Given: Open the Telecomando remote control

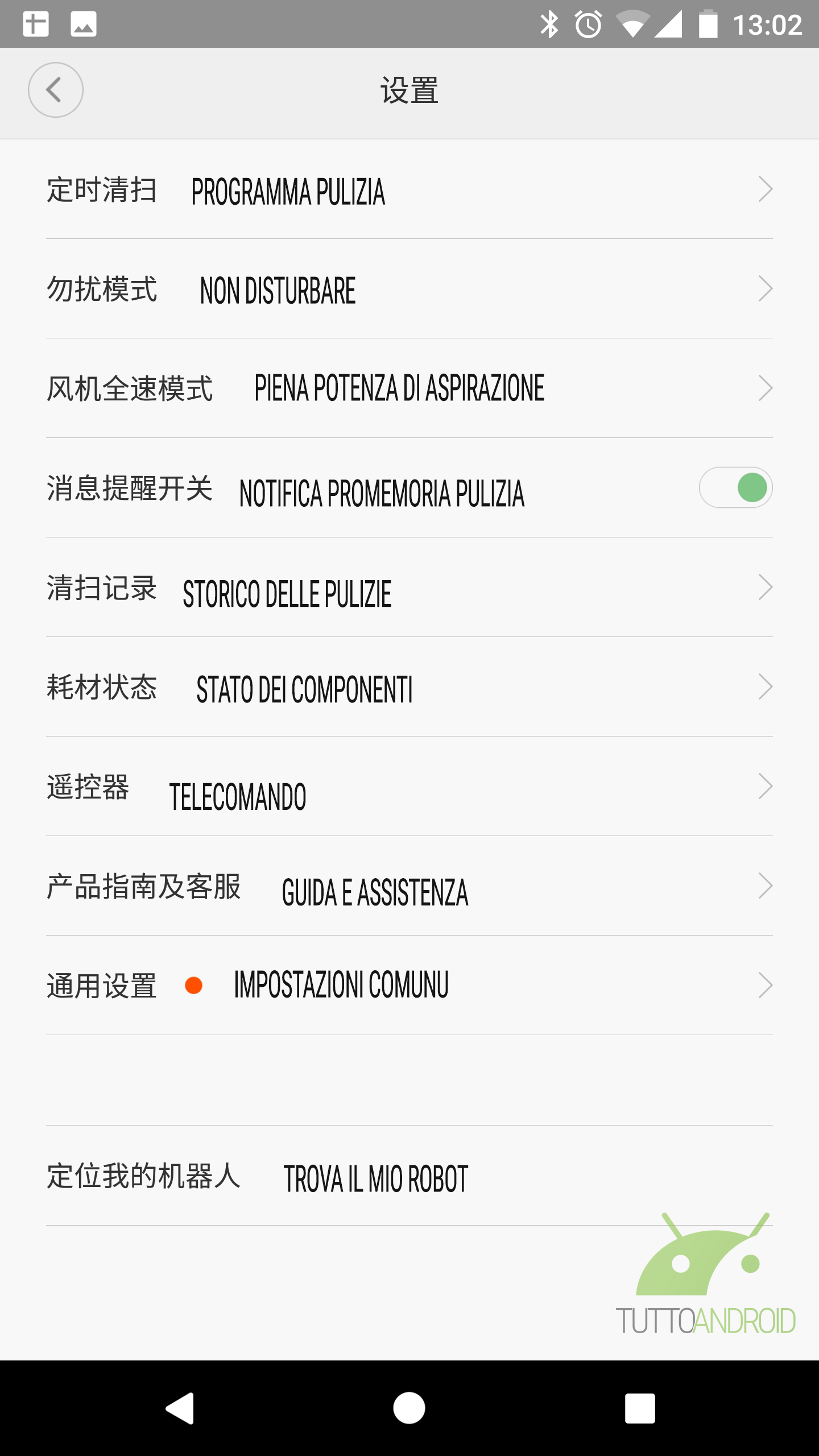Looking at the screenshot, I should pos(409,787).
